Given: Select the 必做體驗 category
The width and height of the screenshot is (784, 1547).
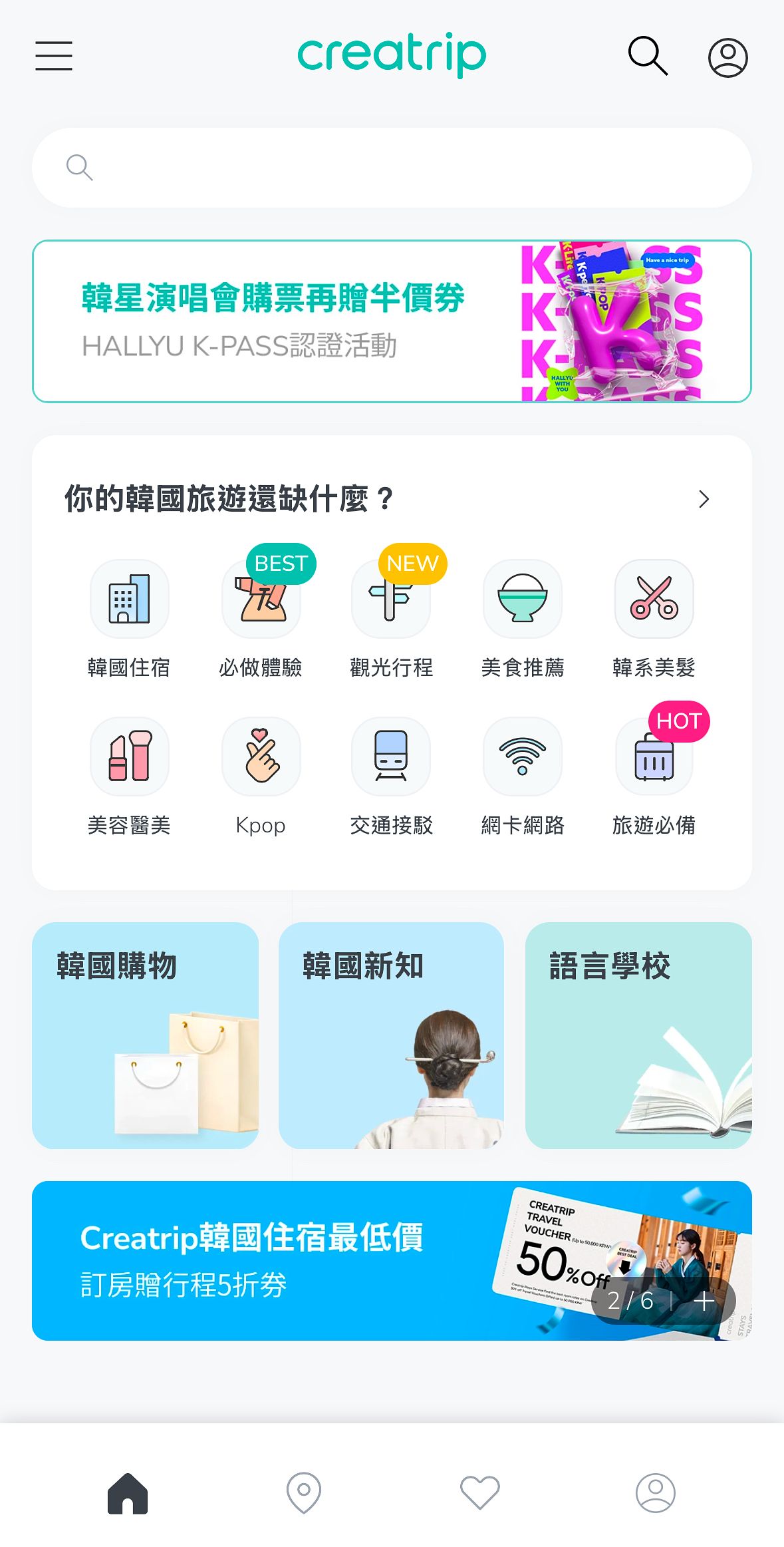Looking at the screenshot, I should (x=261, y=619).
